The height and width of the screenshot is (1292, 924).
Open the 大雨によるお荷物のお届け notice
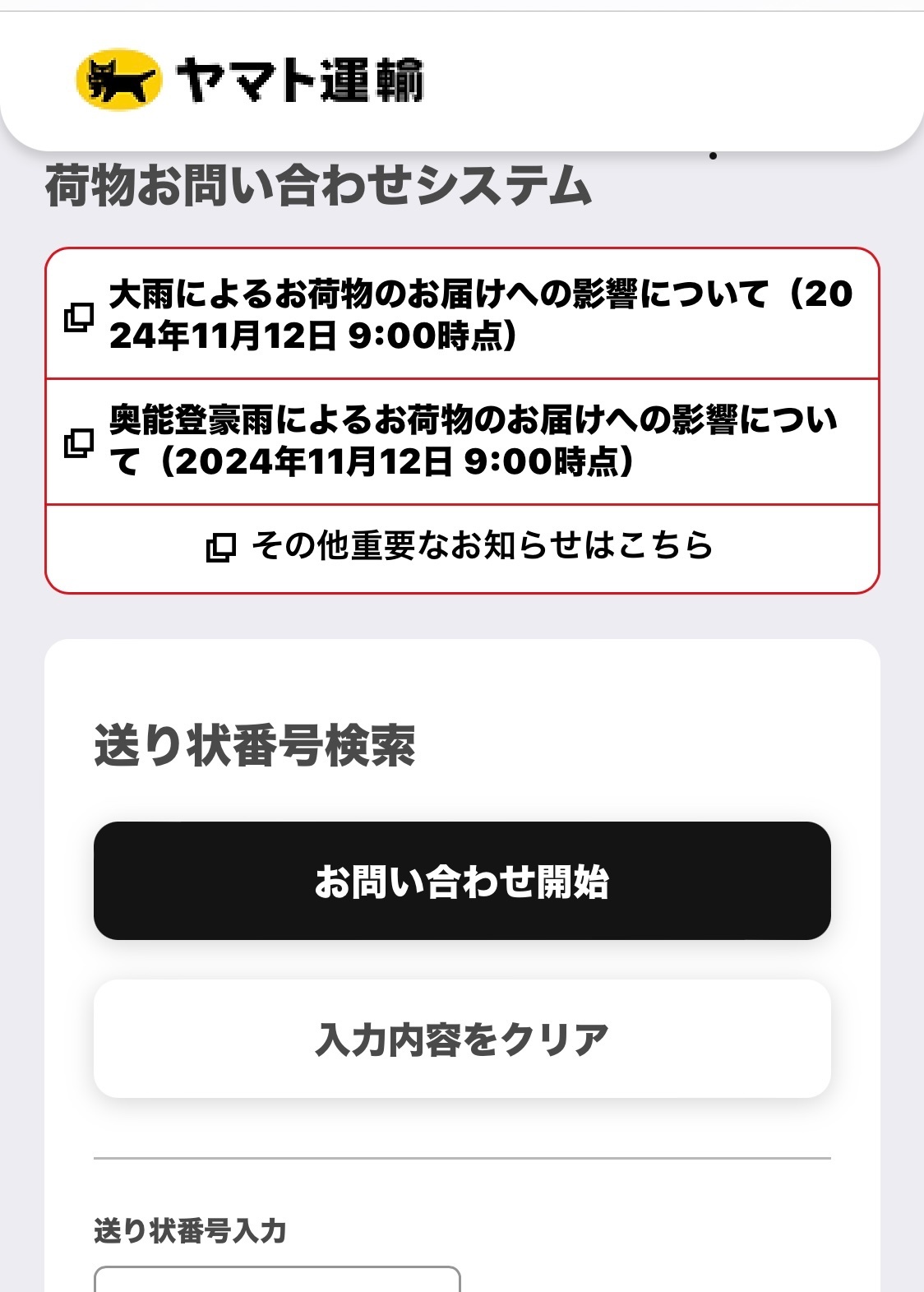point(480,314)
